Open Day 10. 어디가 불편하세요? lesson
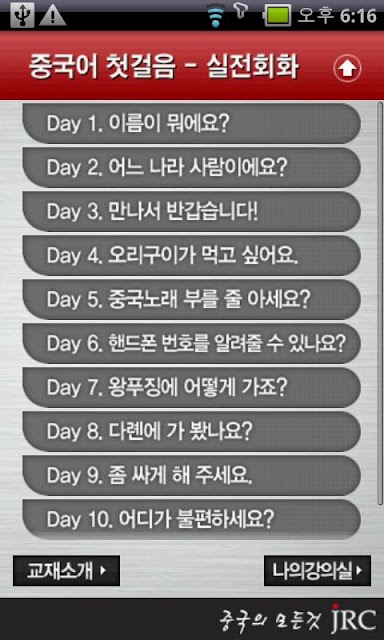This screenshot has width=384, height=640. pyautogui.click(x=191, y=520)
